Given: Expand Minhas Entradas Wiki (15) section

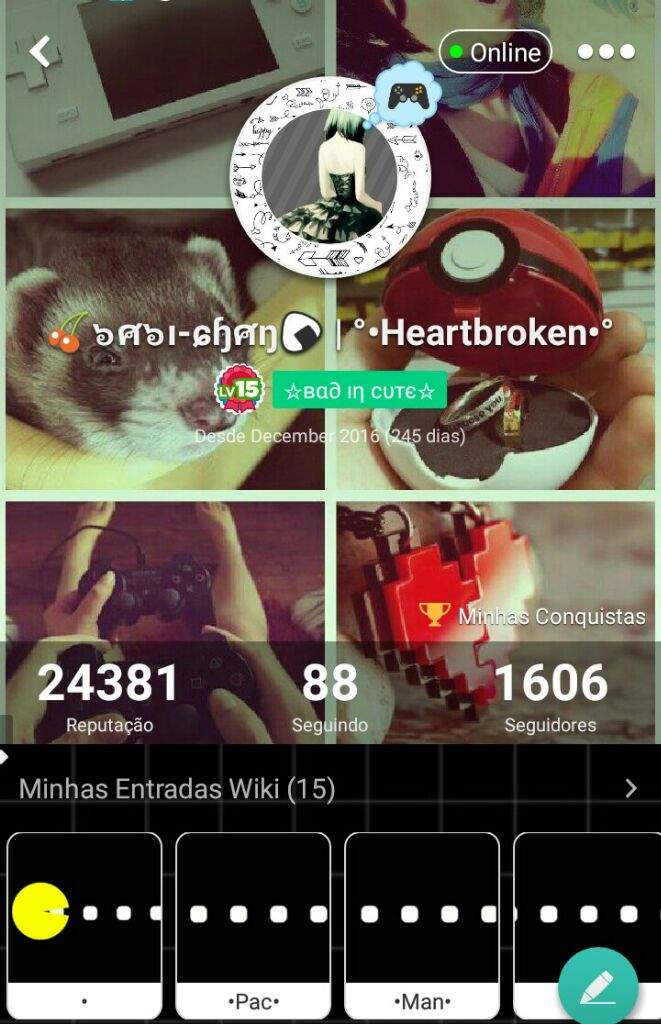Looking at the screenshot, I should tap(630, 789).
